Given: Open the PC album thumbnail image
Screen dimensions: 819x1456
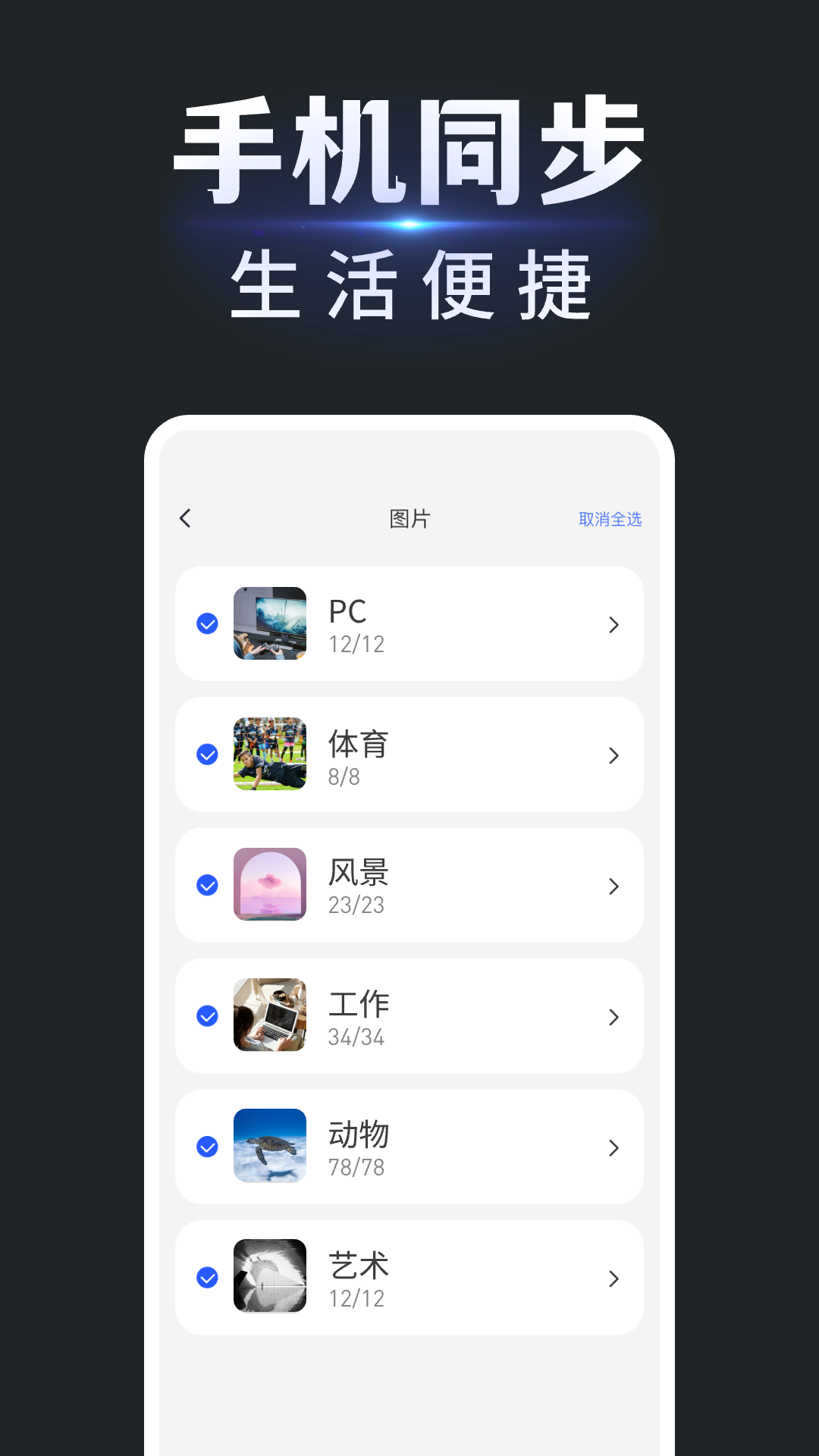Looking at the screenshot, I should click(269, 623).
